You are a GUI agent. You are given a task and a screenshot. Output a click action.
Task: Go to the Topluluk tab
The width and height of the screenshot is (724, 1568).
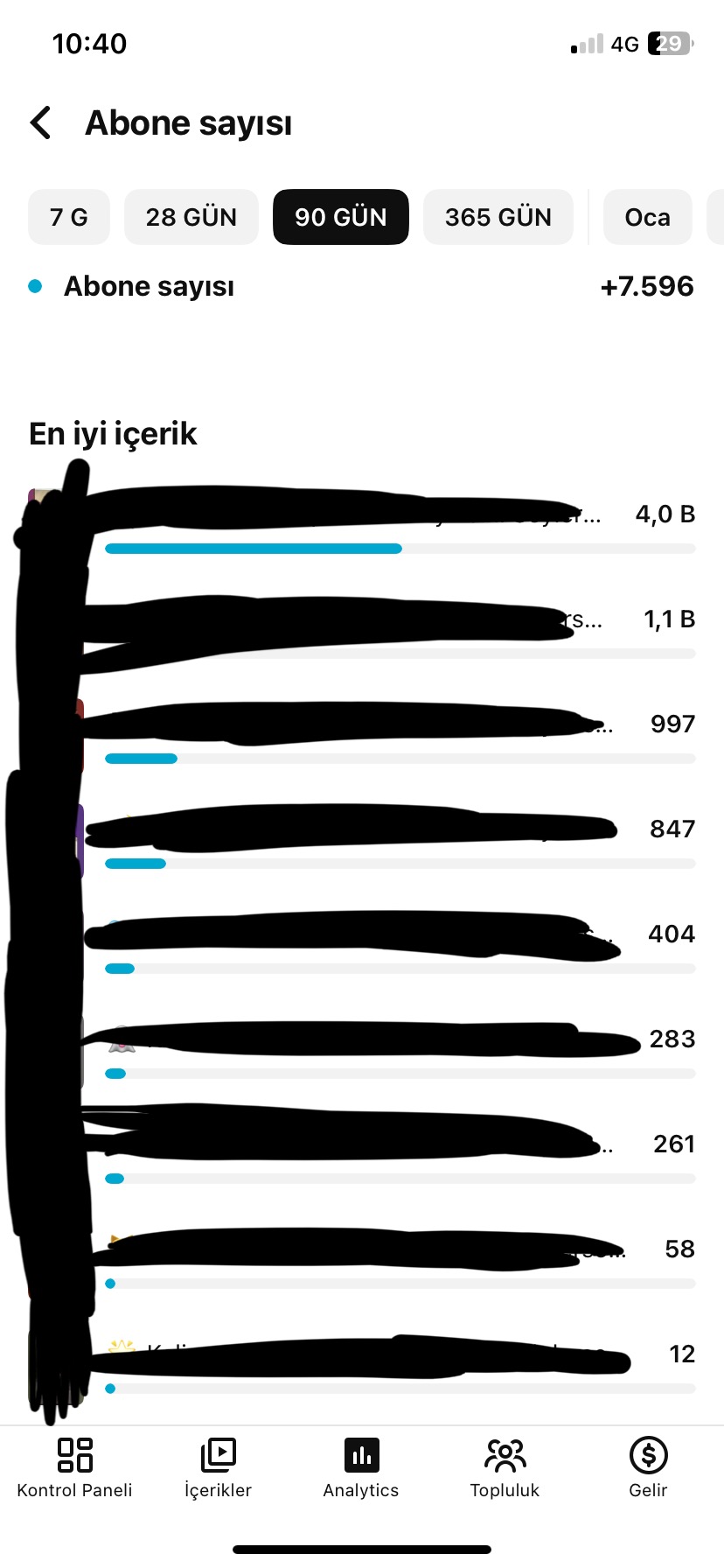click(x=505, y=1469)
